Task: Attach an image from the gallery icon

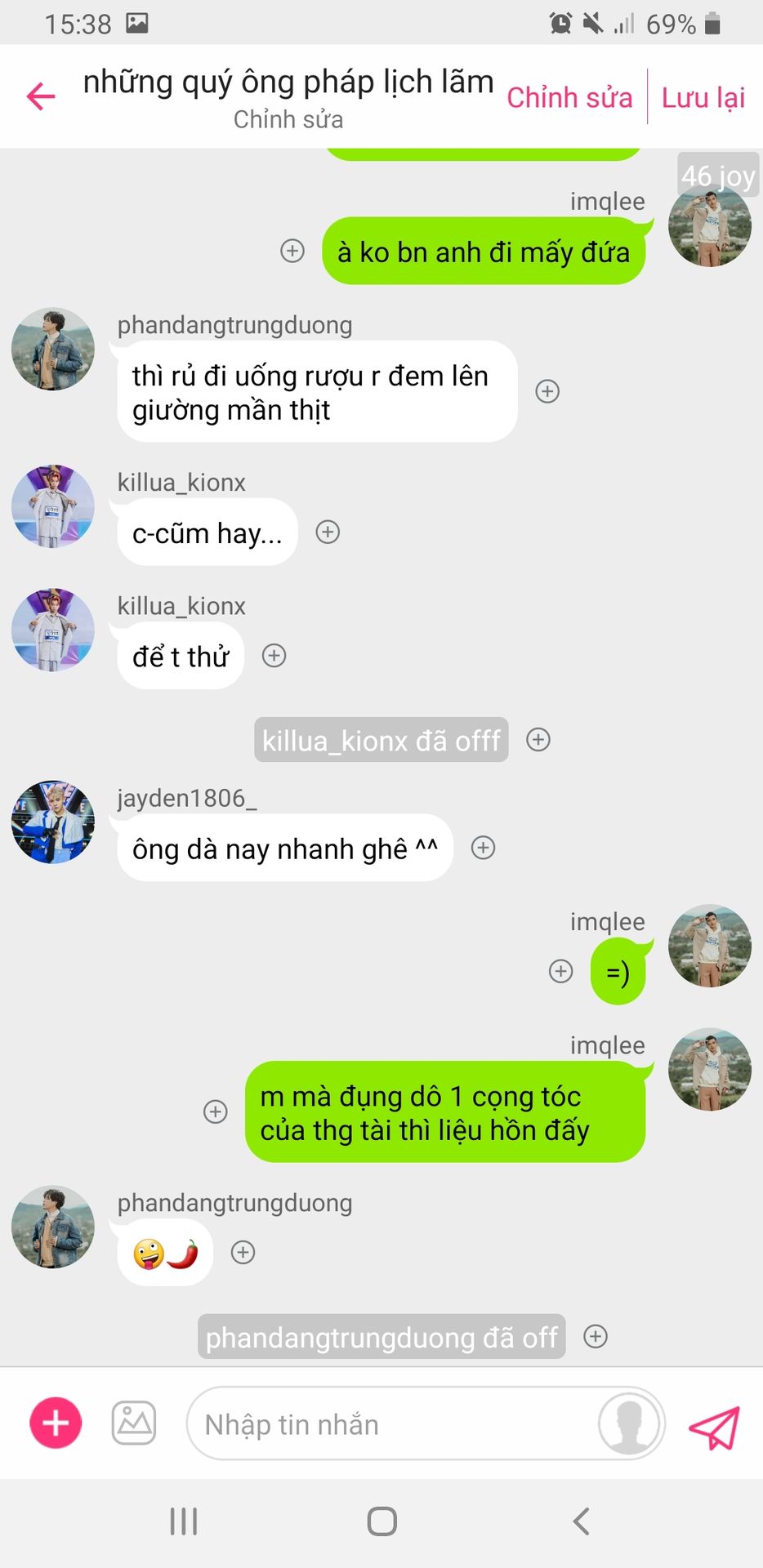Action: coord(134,1423)
